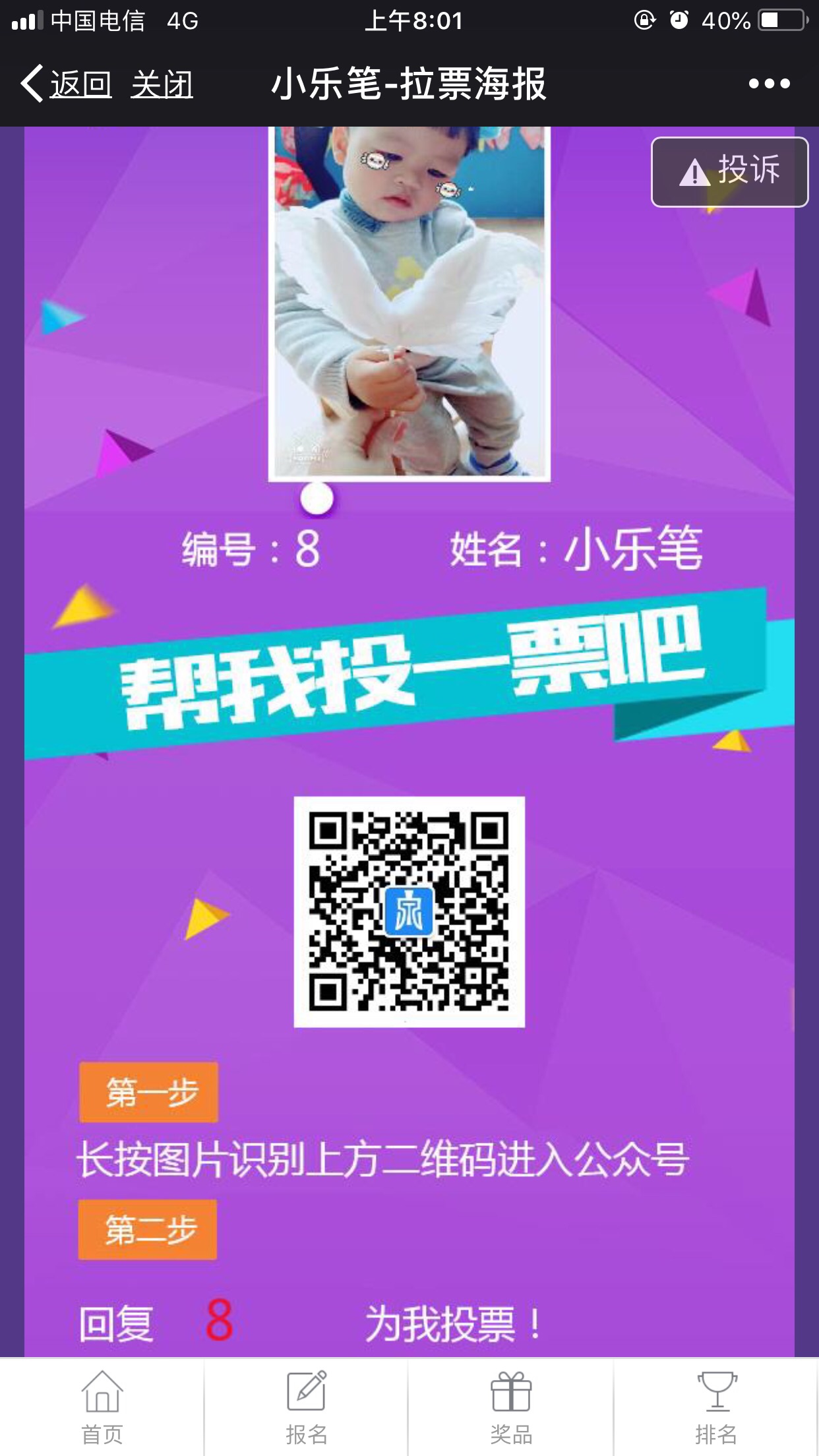View the 奖品 prizes tab
The height and width of the screenshot is (1456, 819).
pos(511,1407)
